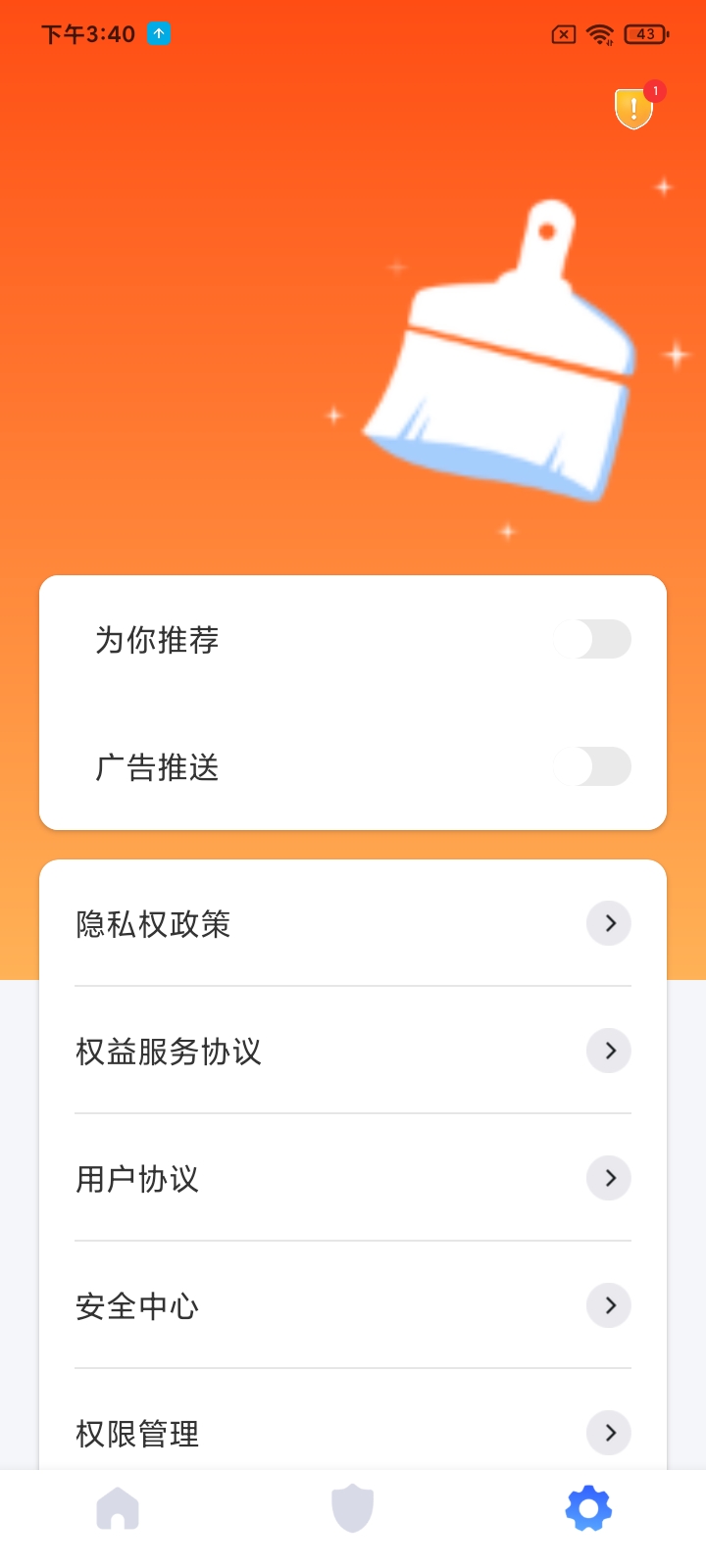The height and width of the screenshot is (1568, 706).
Task: Tap the yellow warning shield with notification badge
Action: pos(632,108)
